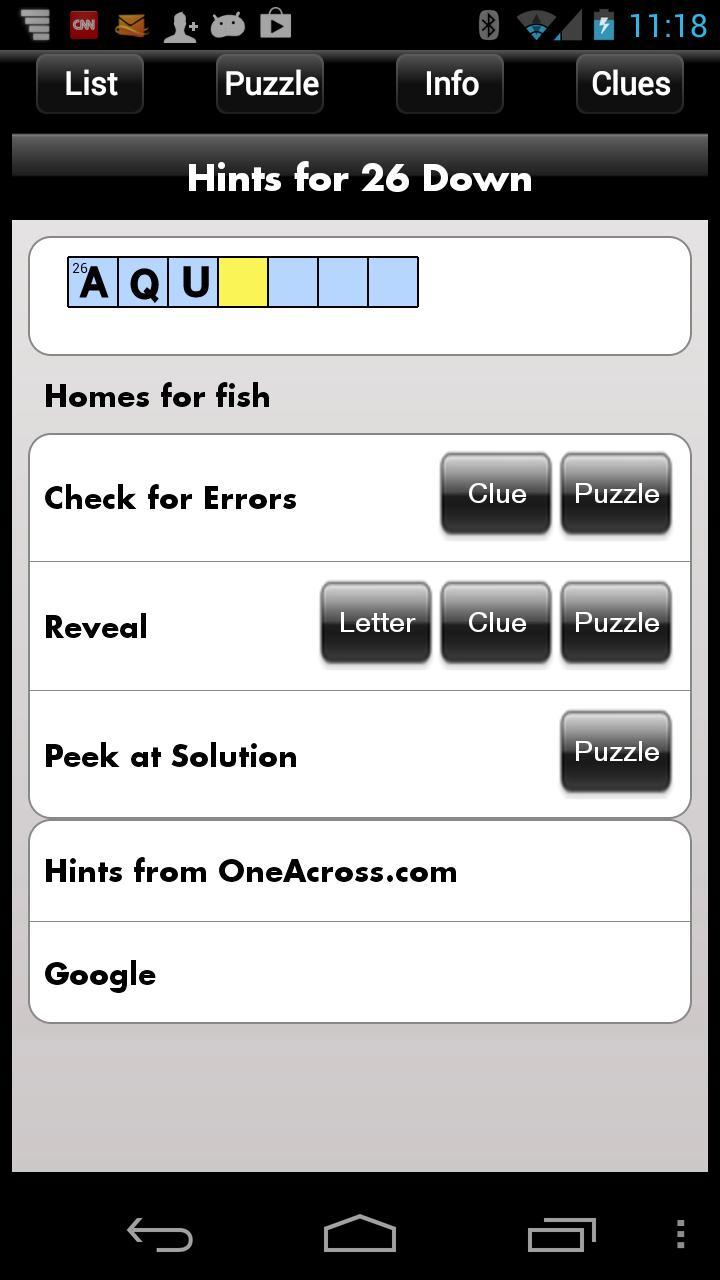Reveal a letter in the answer
720x1280 pixels.
[375, 622]
